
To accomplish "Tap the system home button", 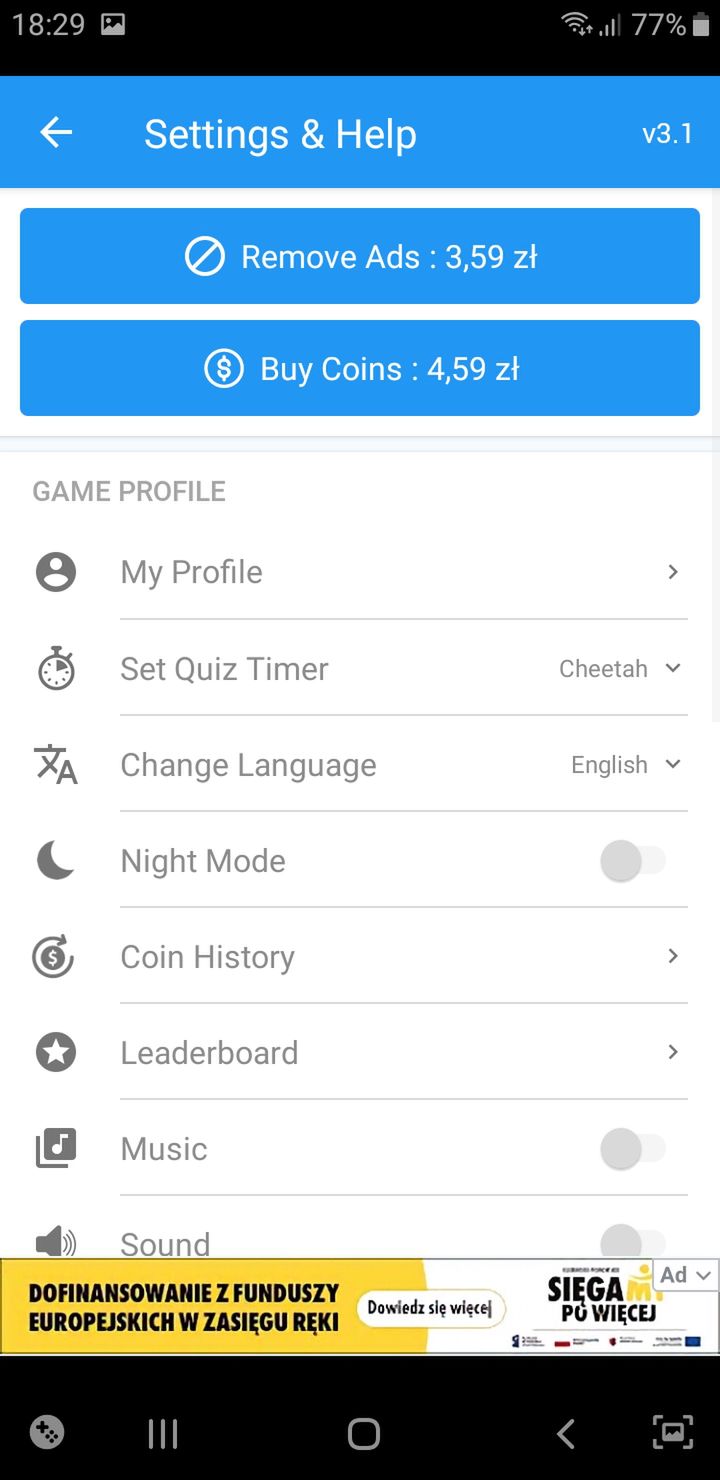I will point(363,1434).
